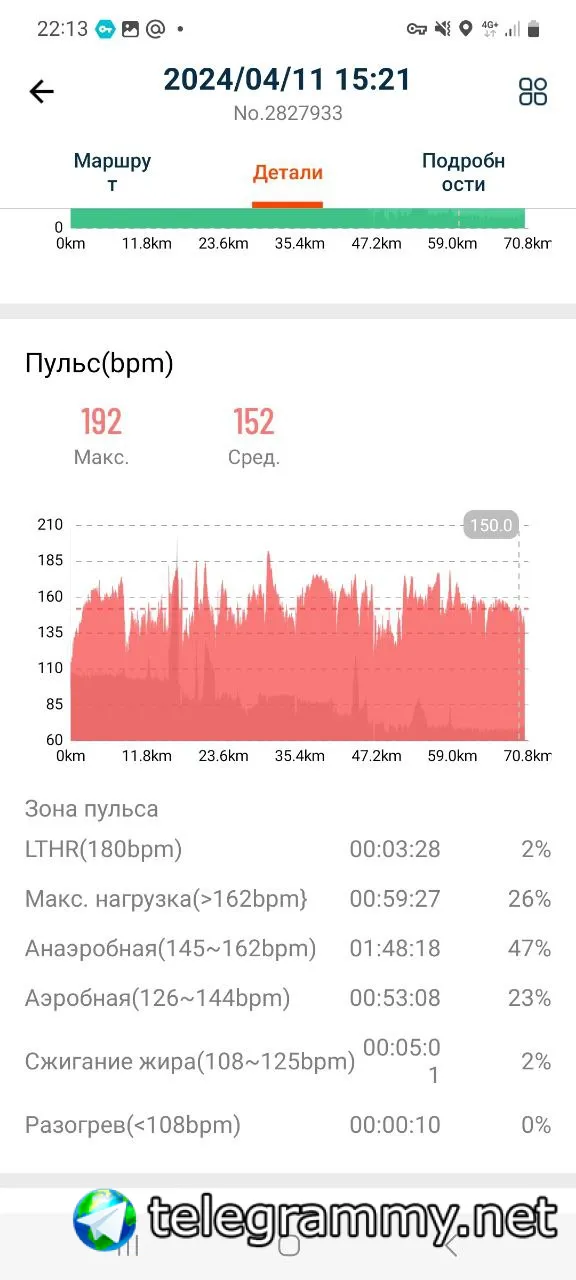Open the four-squares grid menu
The height and width of the screenshot is (1280, 576).
pyautogui.click(x=533, y=92)
